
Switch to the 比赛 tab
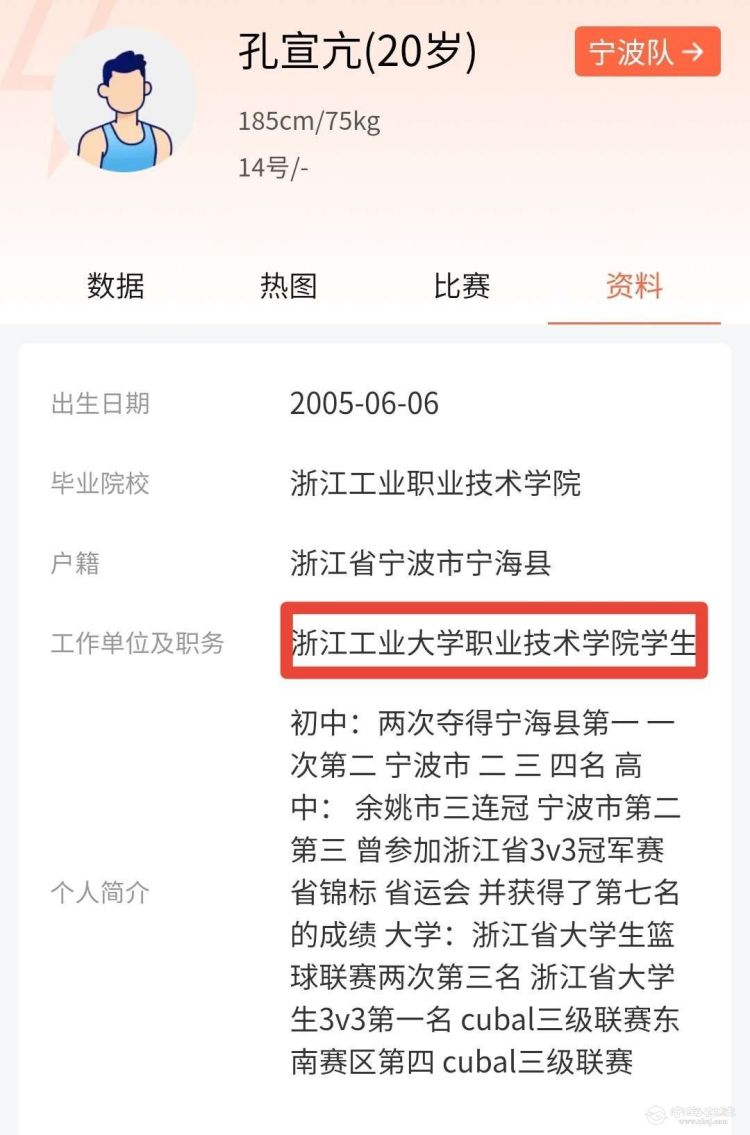(x=461, y=287)
